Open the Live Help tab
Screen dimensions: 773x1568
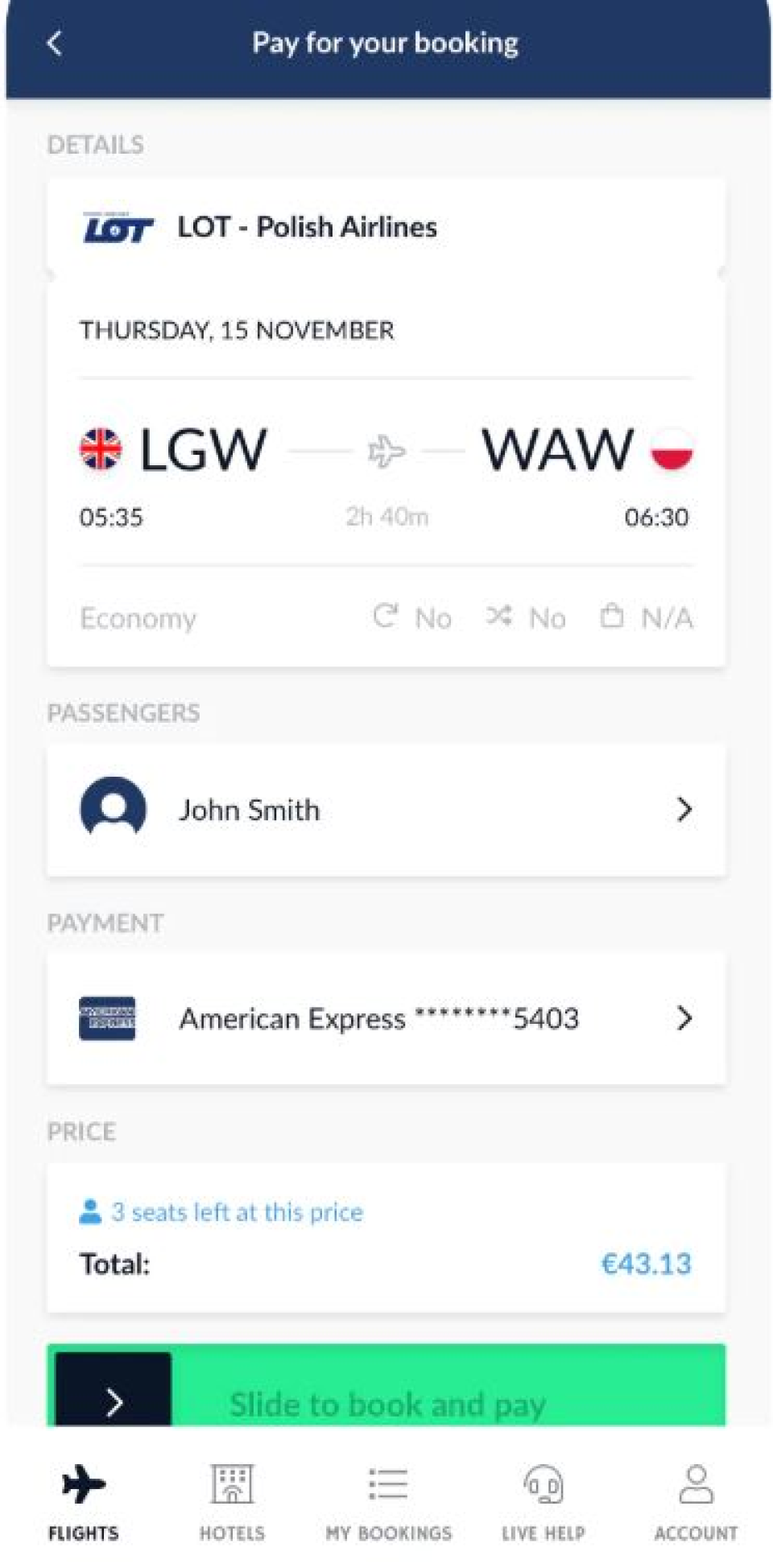[x=543, y=1502]
